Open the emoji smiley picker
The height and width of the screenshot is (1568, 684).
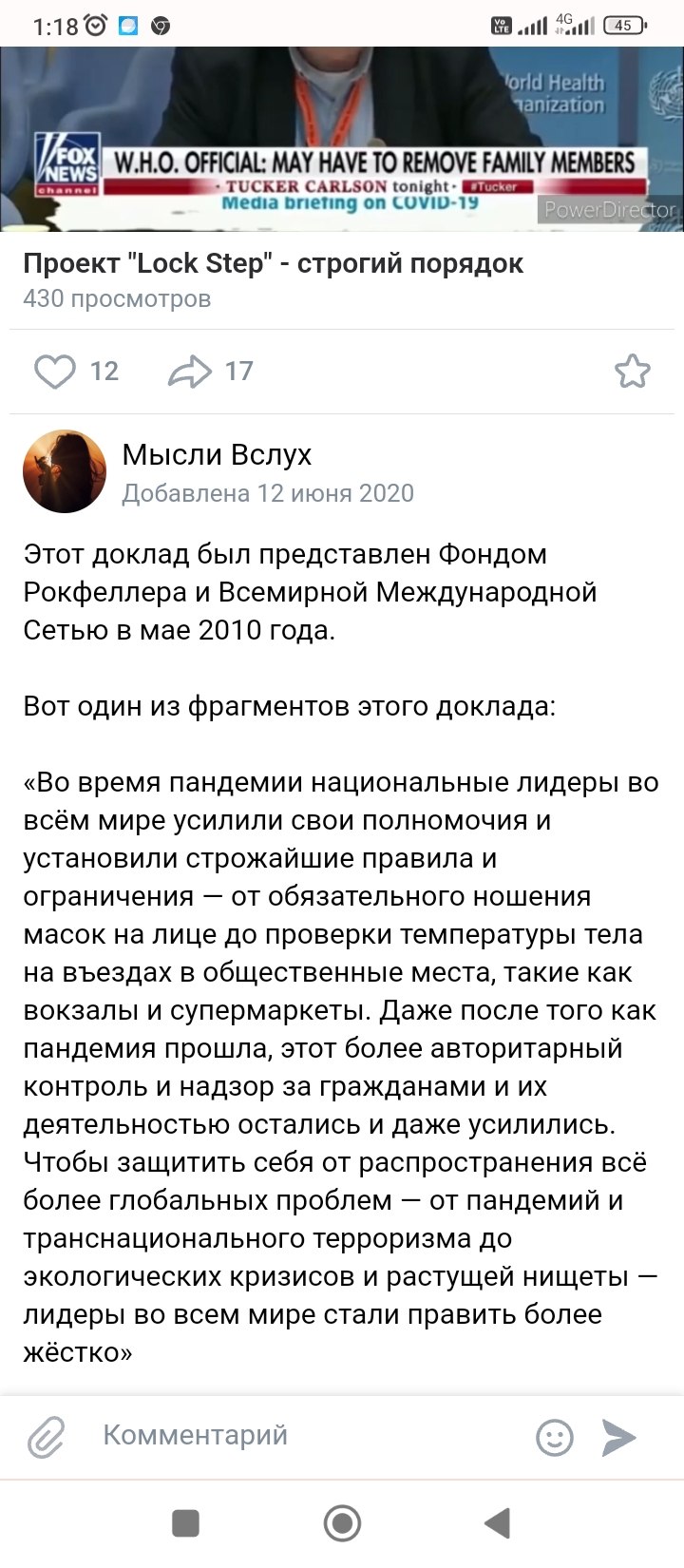pos(555,1437)
